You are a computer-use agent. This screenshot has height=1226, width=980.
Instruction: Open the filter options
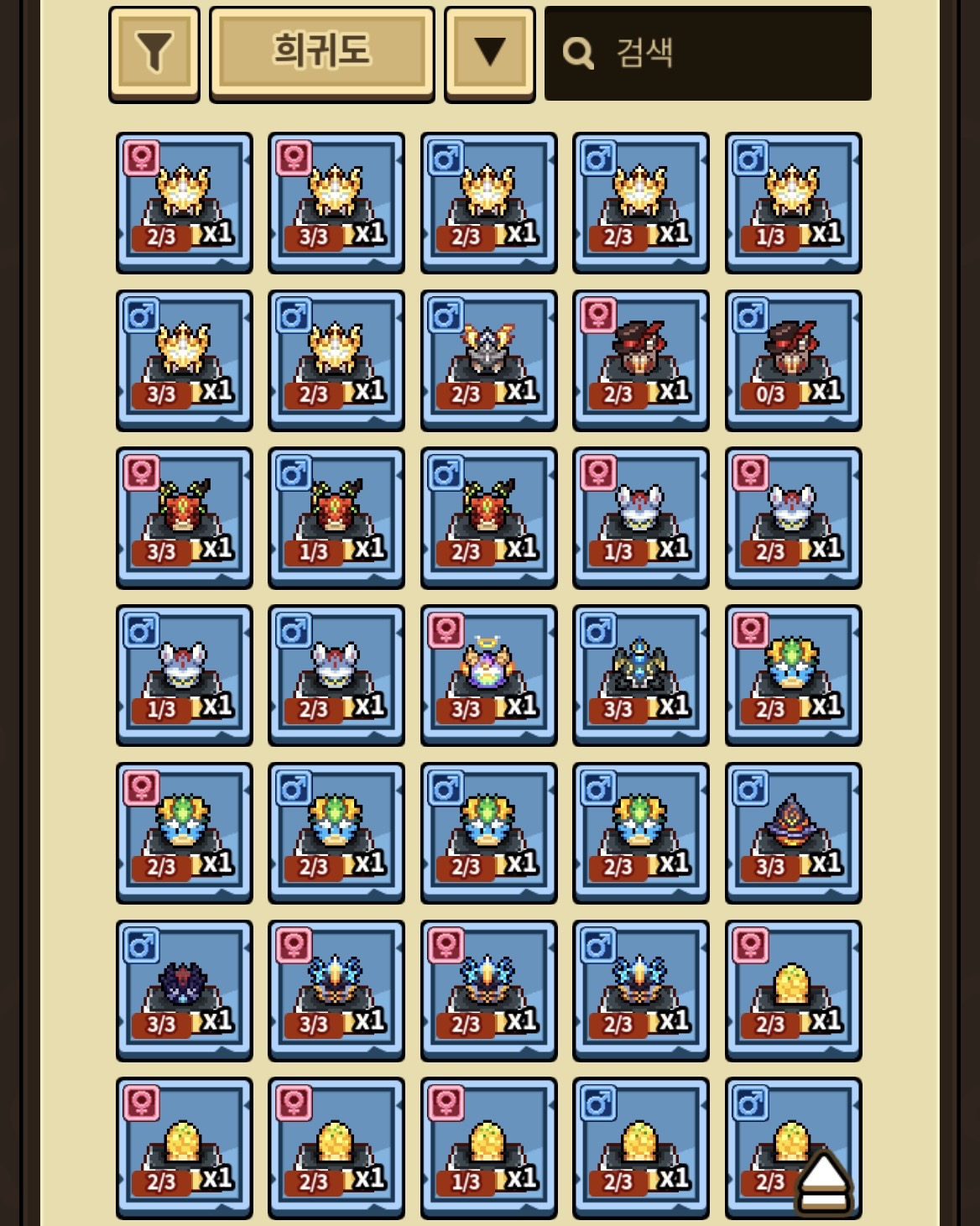tap(154, 53)
